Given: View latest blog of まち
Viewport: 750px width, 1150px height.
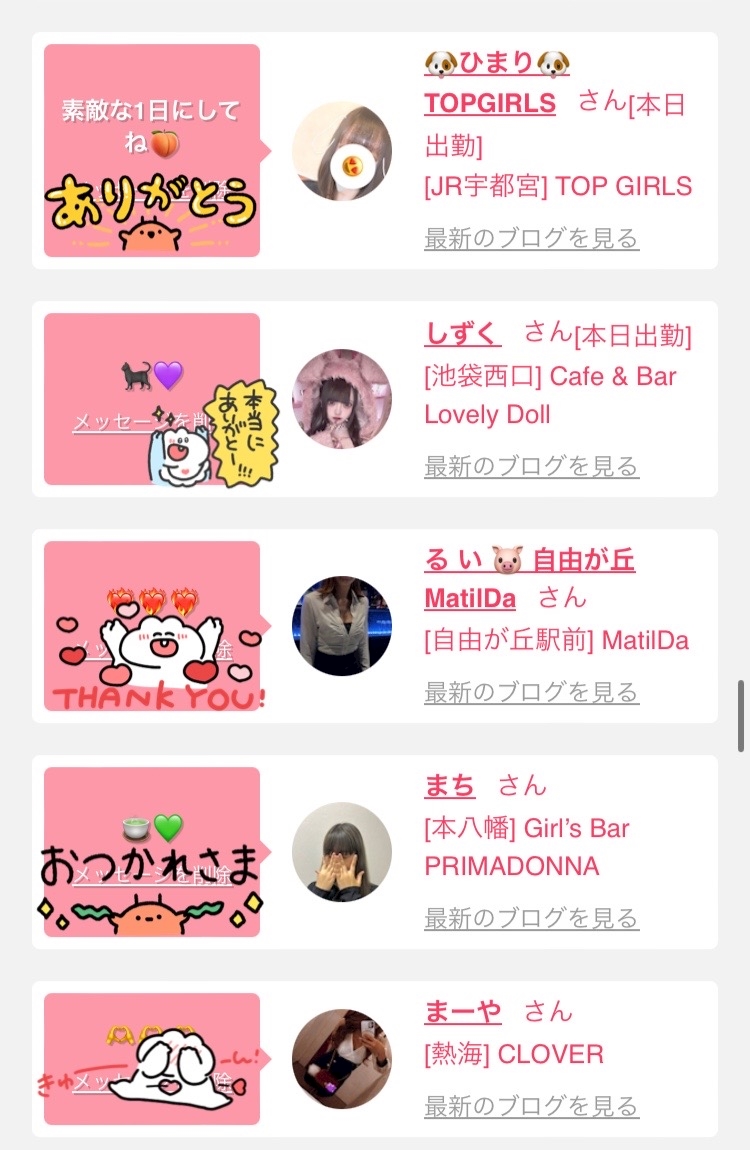Looking at the screenshot, I should 532,918.
